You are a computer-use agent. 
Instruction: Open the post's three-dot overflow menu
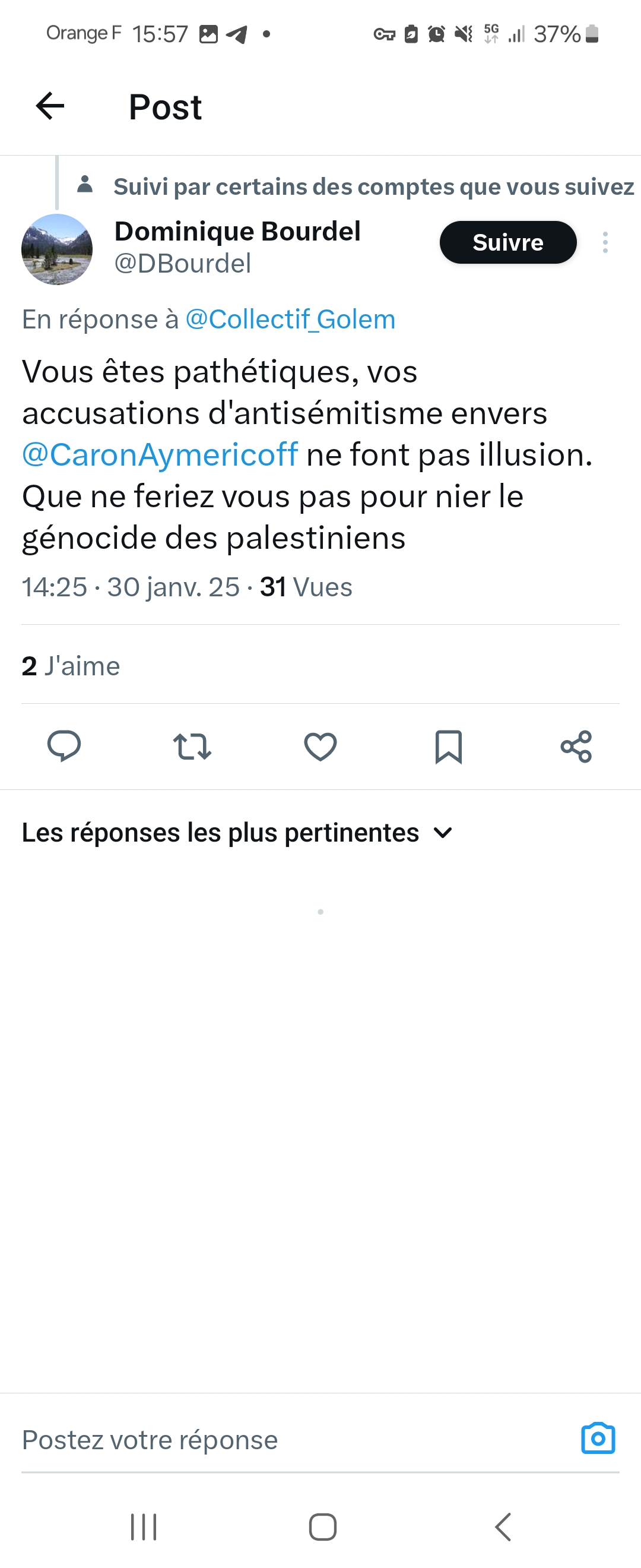pos(605,242)
